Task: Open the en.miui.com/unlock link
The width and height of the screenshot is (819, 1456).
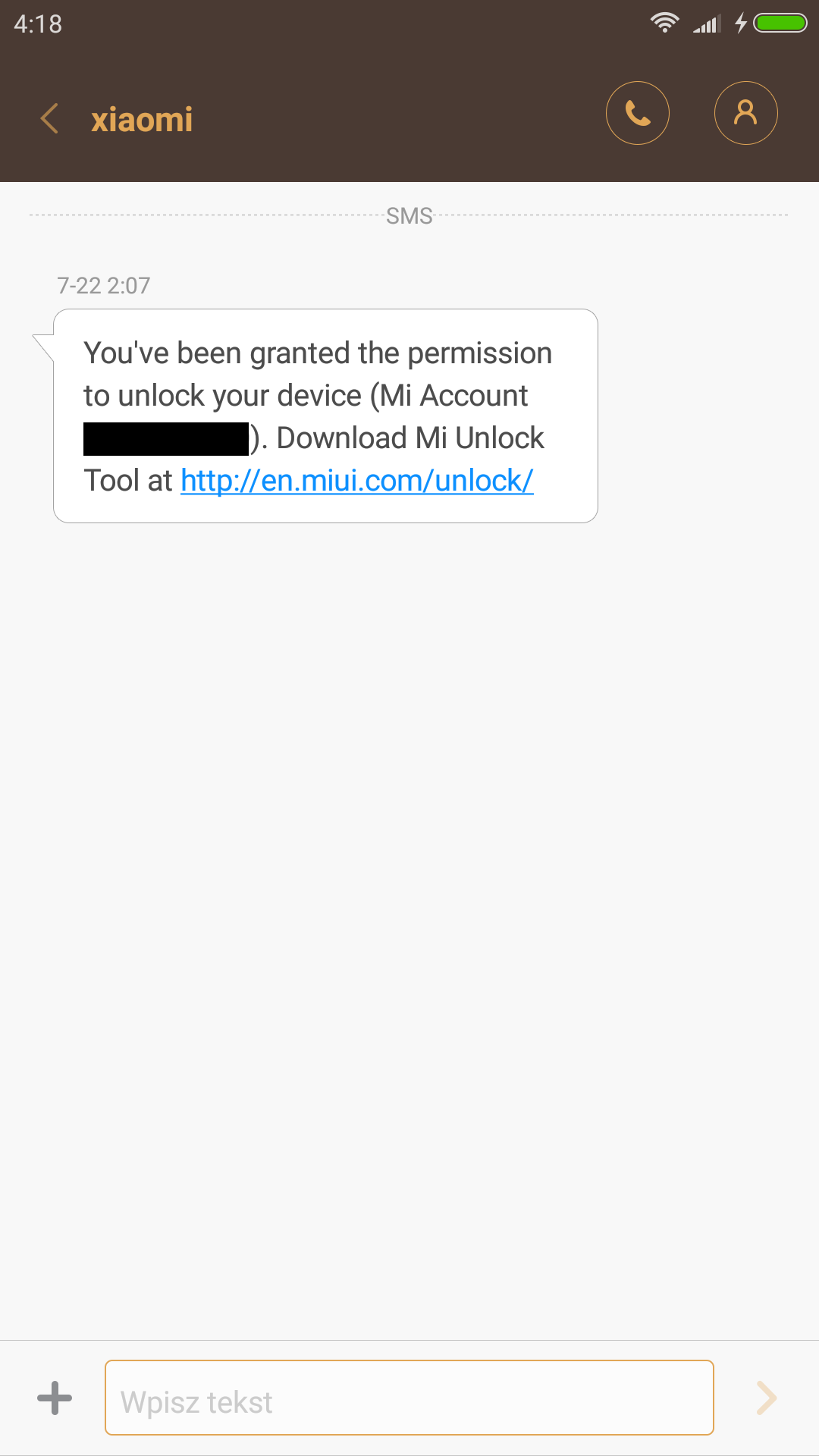Action: tap(356, 481)
